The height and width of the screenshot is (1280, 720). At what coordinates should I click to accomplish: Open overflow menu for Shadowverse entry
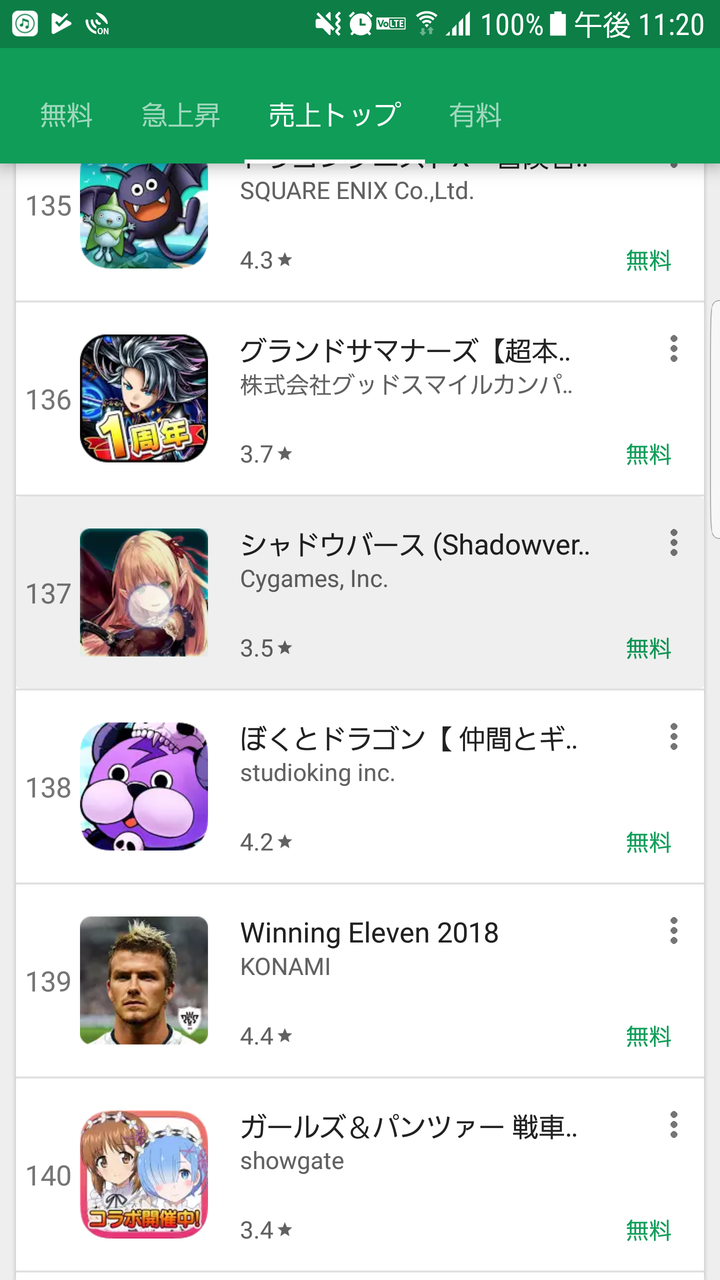674,543
